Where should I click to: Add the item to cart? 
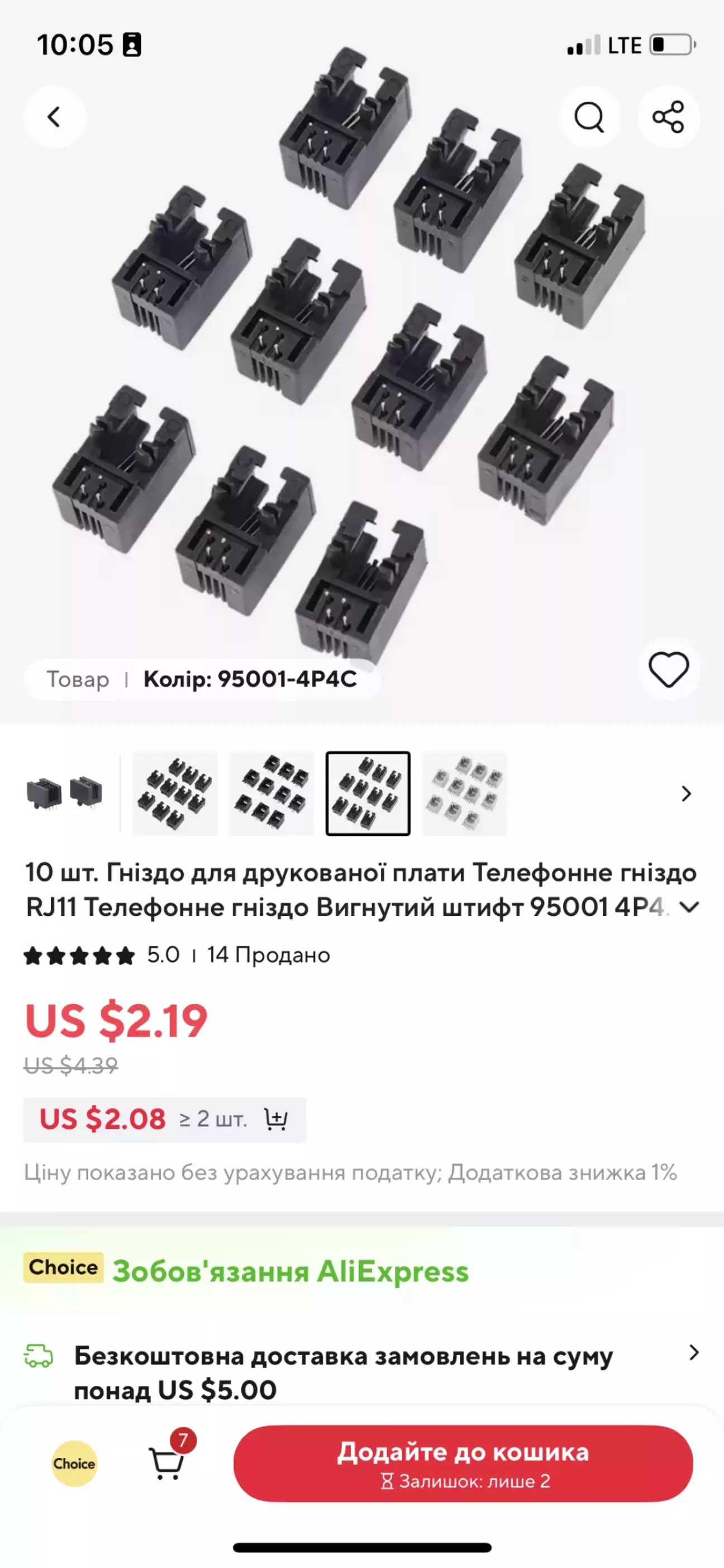[x=463, y=1464]
